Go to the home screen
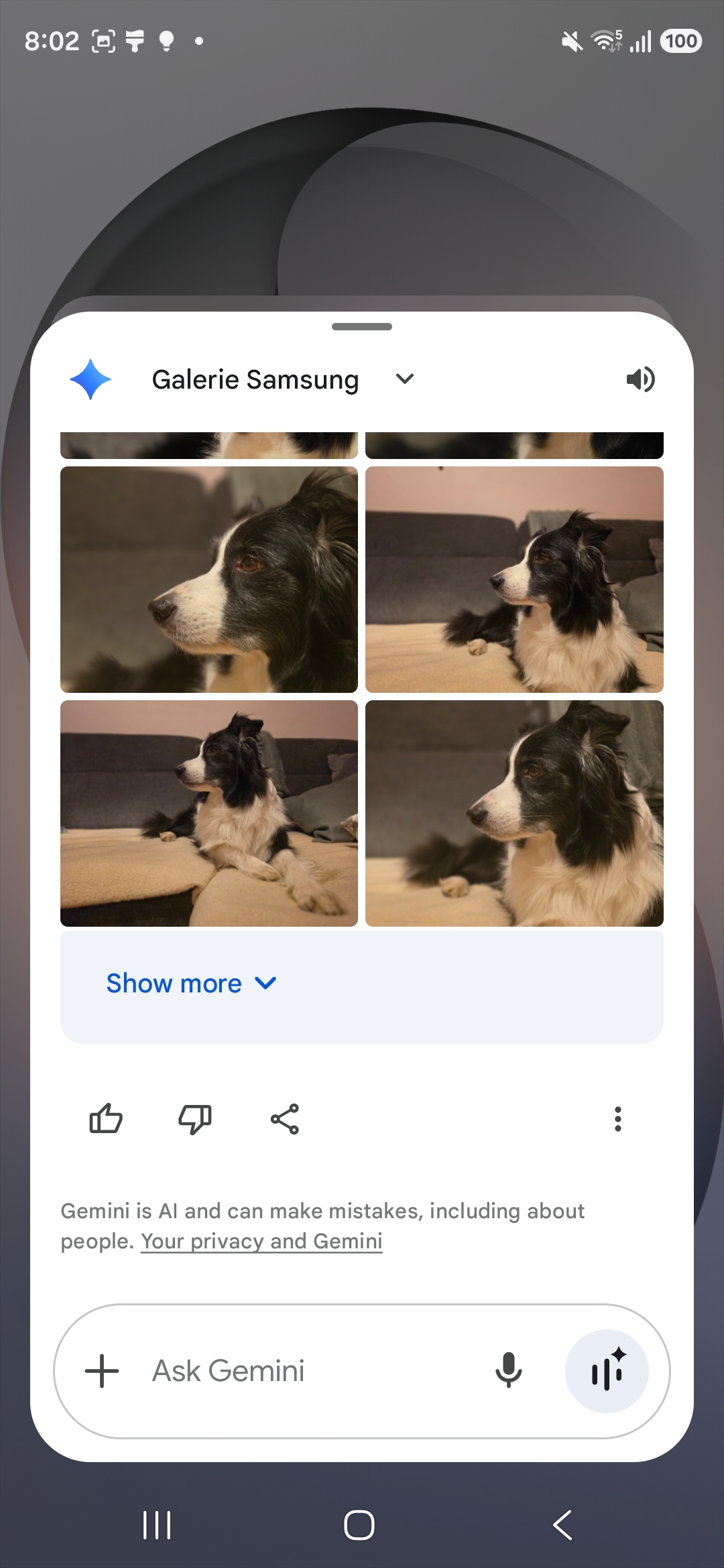This screenshot has width=724, height=1568. 359,1525
